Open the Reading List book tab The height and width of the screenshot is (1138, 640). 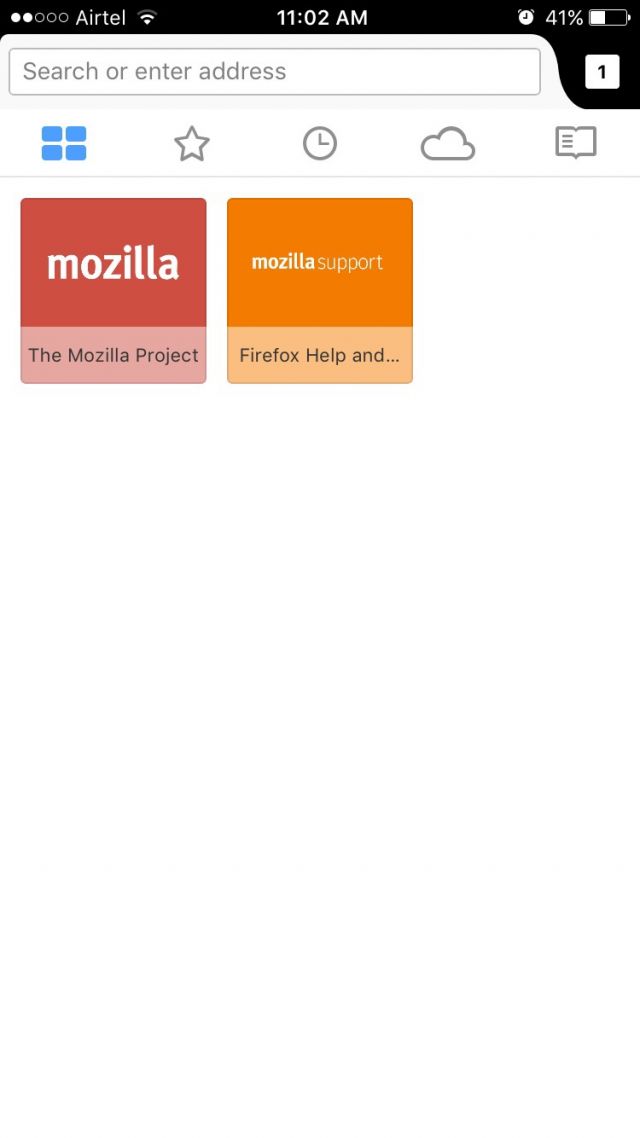(x=576, y=144)
